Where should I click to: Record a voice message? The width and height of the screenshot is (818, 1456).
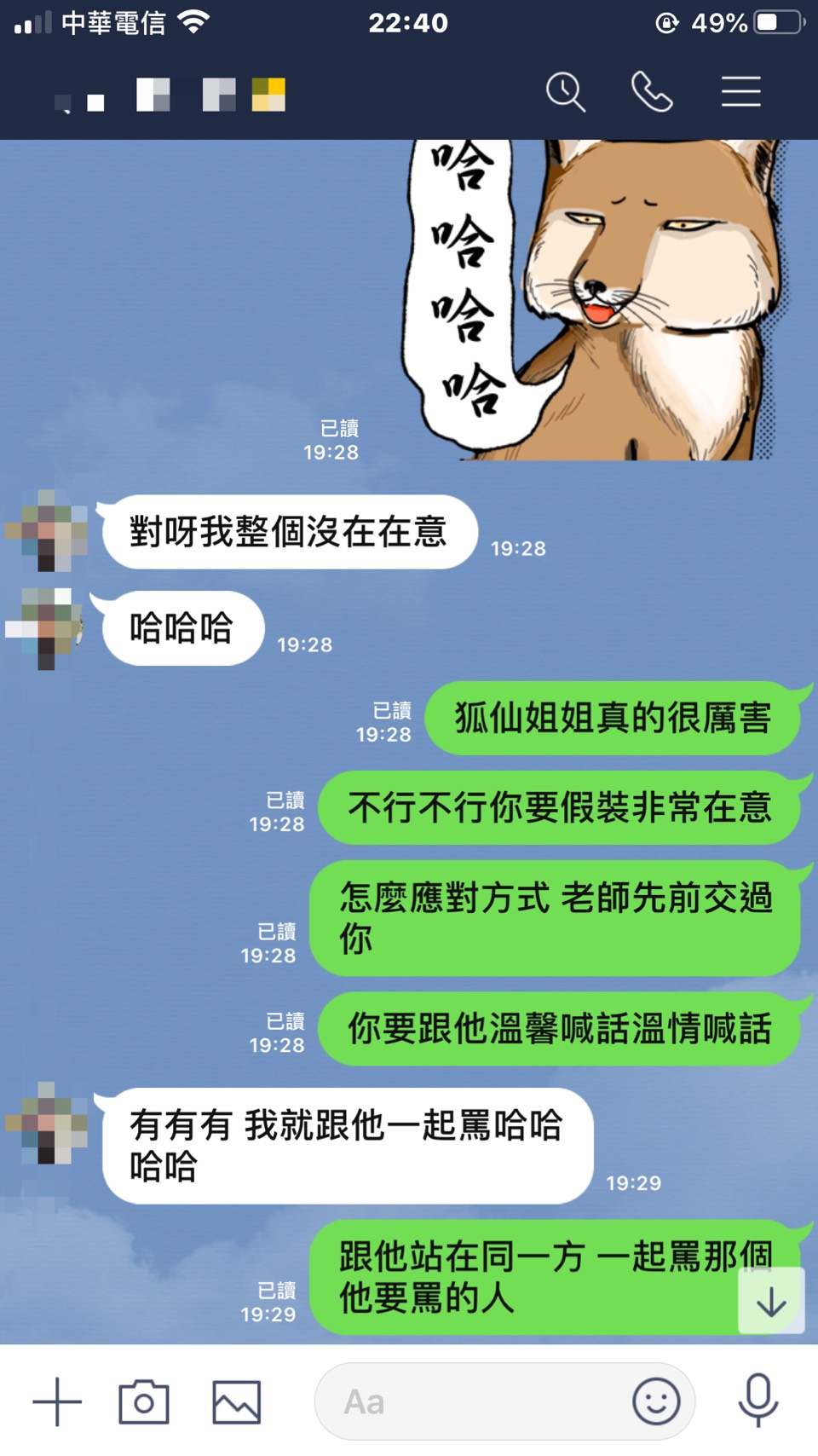coord(758,1401)
